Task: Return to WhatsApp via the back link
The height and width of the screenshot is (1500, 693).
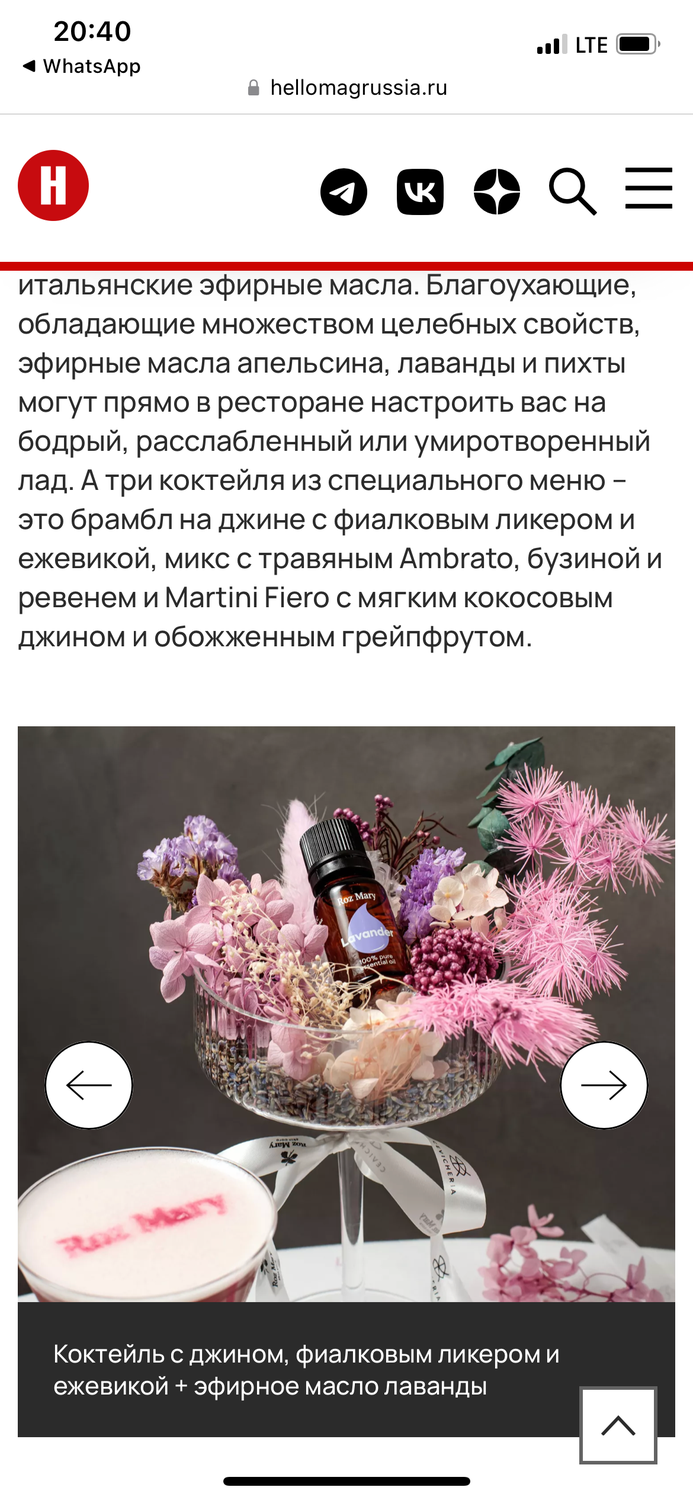Action: tap(81, 66)
